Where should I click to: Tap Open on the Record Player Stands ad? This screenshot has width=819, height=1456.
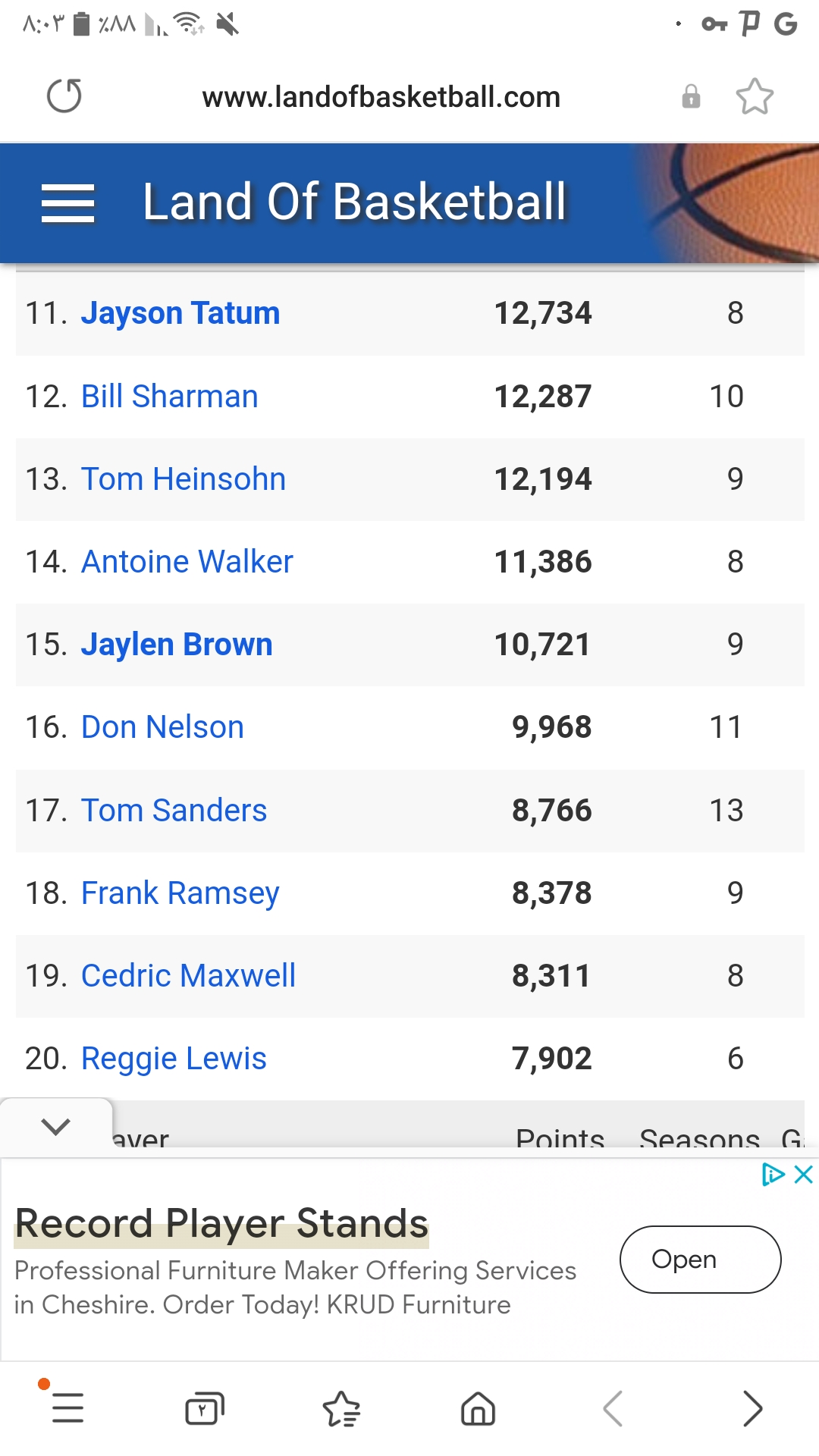click(x=700, y=1259)
